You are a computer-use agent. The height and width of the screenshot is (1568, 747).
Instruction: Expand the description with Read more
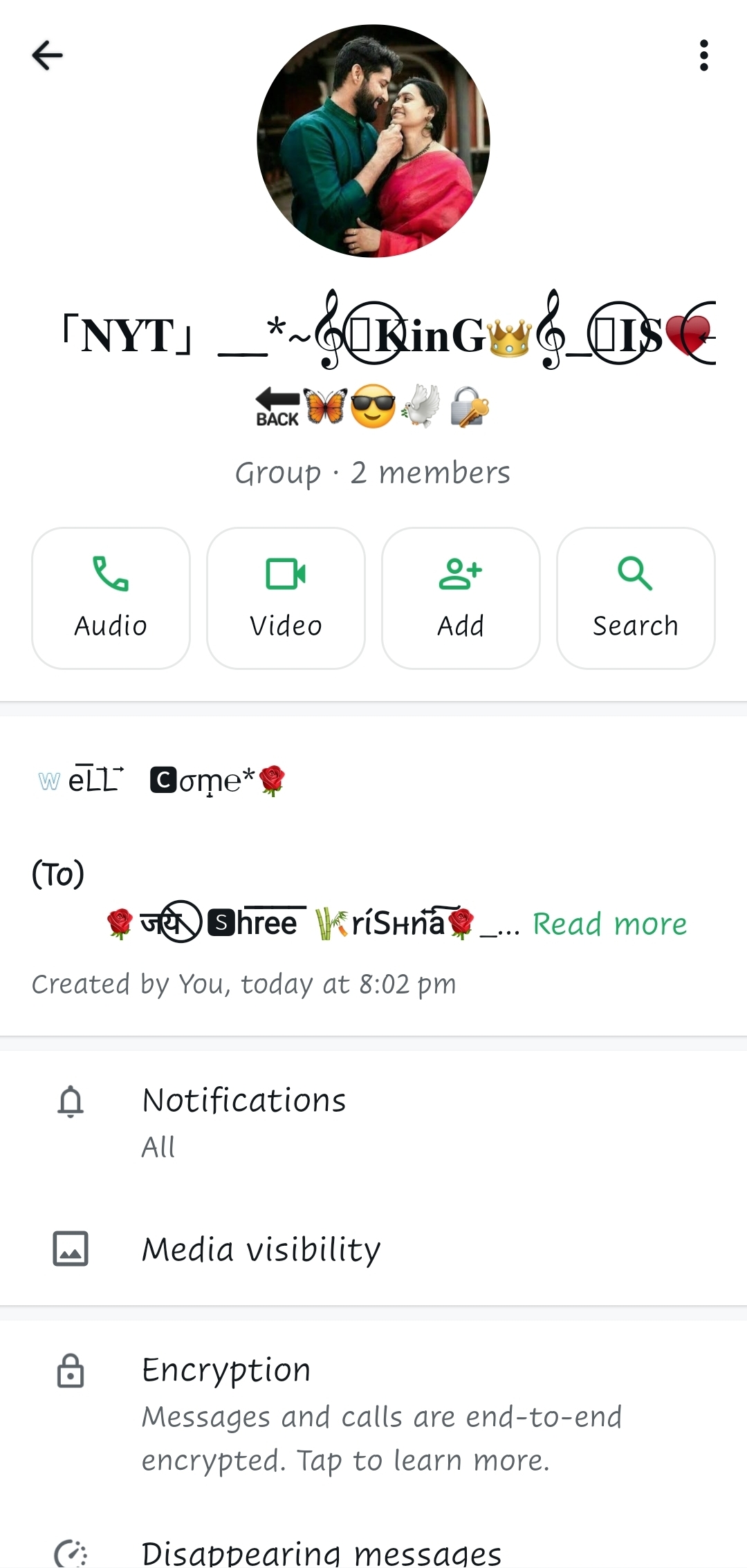[609, 924]
